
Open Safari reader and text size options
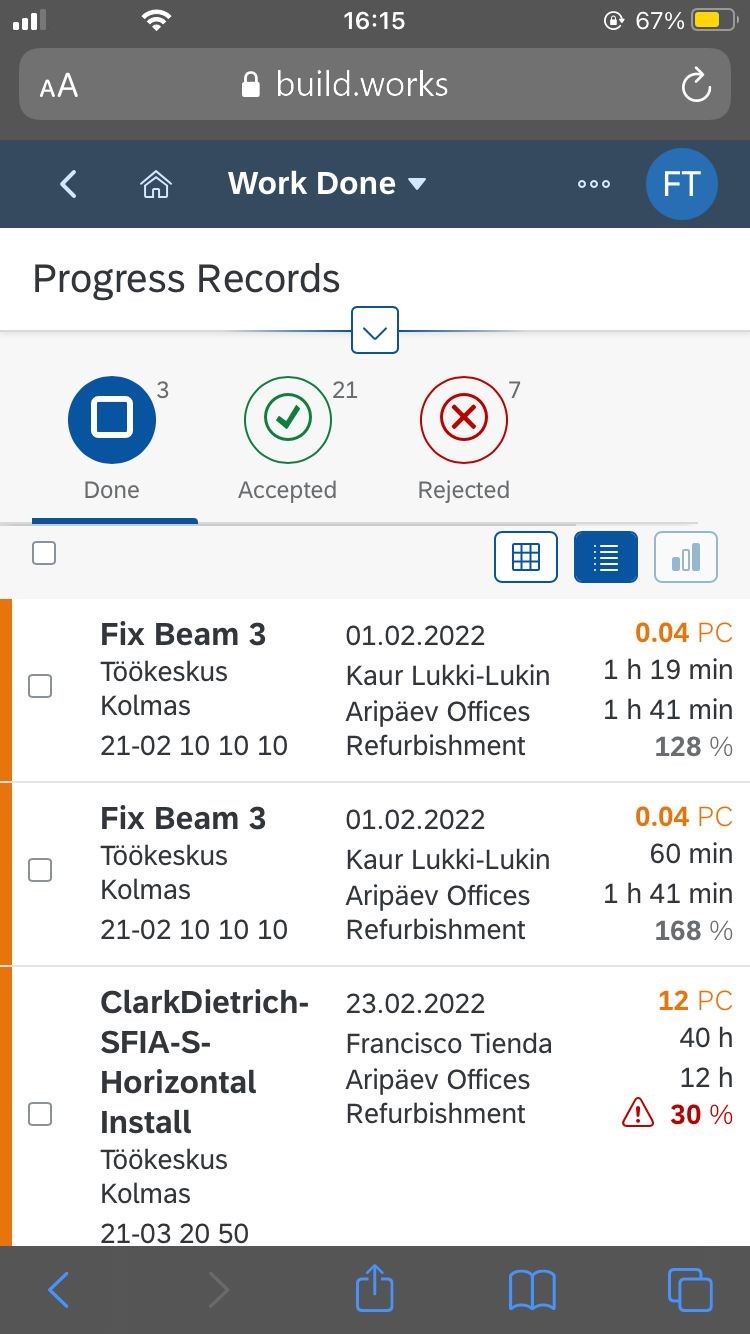(x=59, y=86)
